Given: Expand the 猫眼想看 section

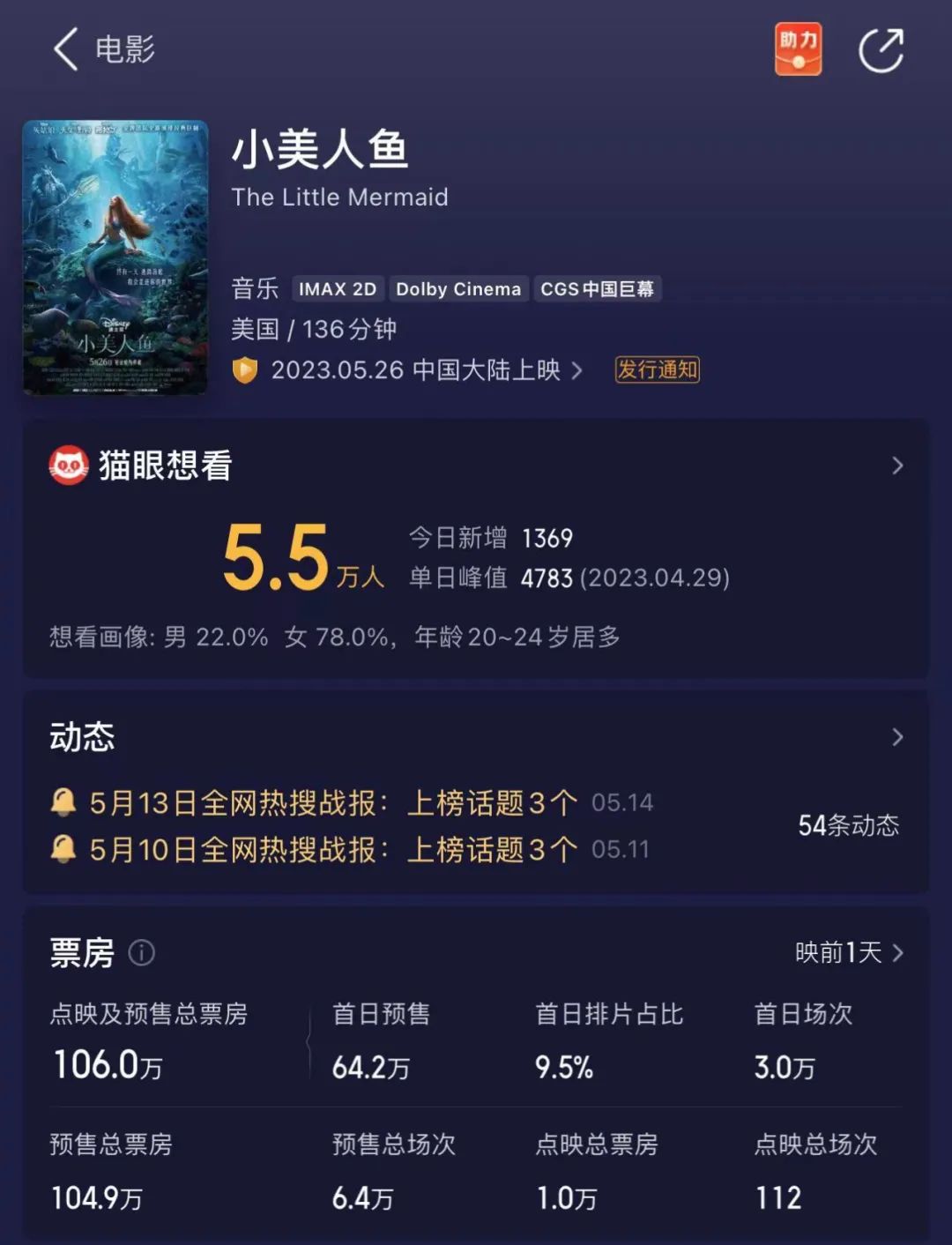Looking at the screenshot, I should pos(896,466).
